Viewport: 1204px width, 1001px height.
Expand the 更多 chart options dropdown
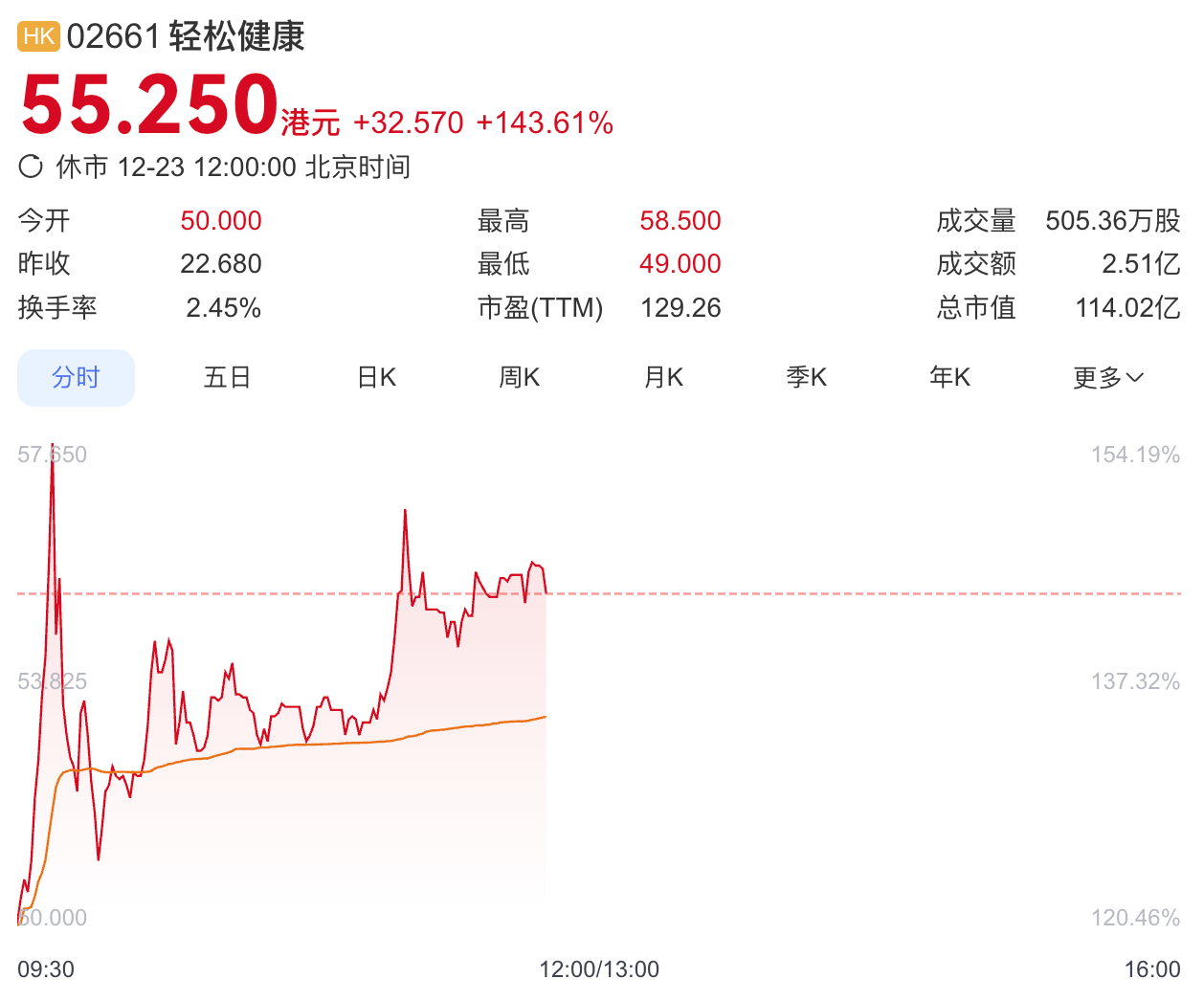[x=1107, y=378]
